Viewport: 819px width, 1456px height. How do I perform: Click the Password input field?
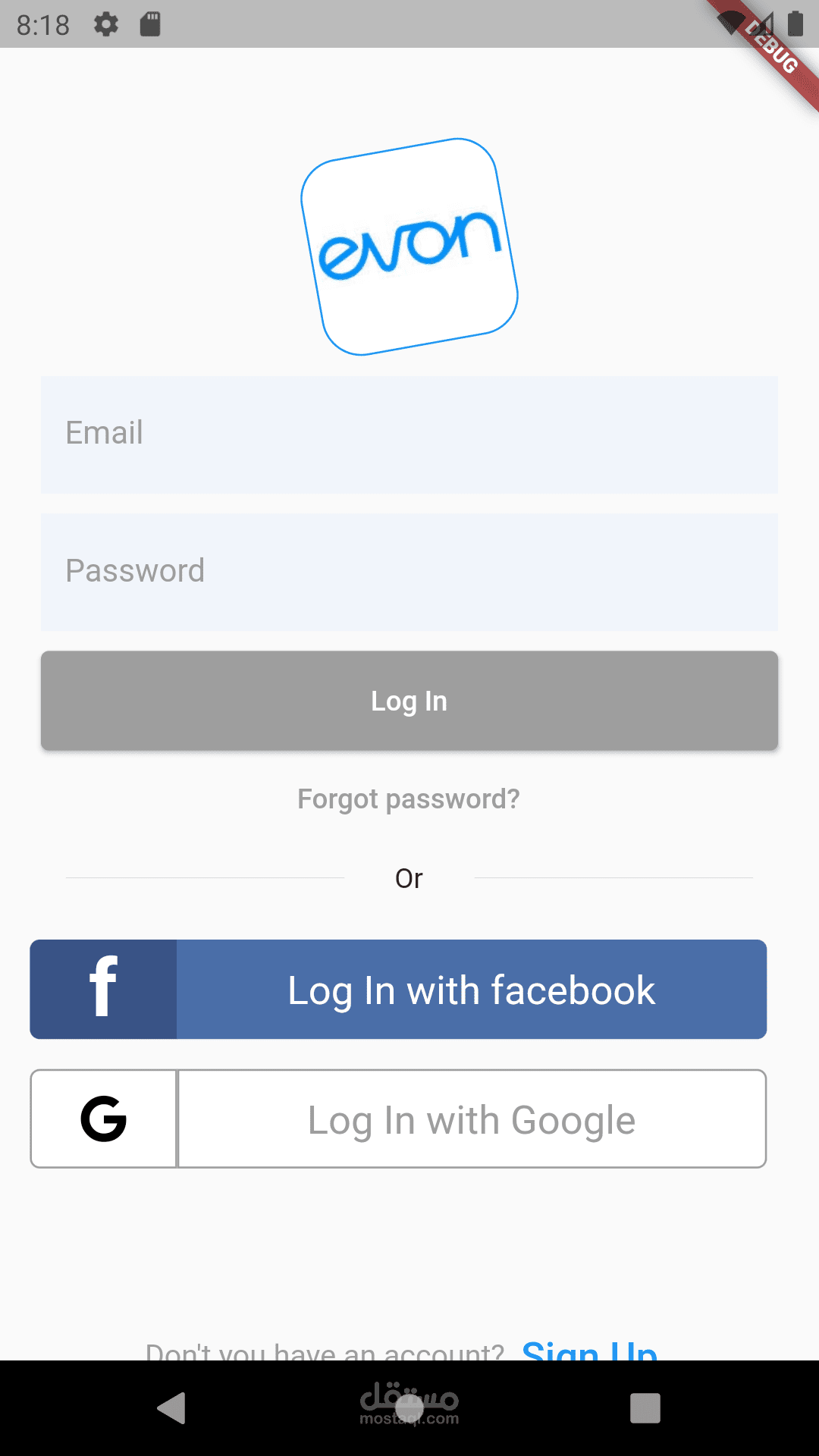[x=409, y=571]
